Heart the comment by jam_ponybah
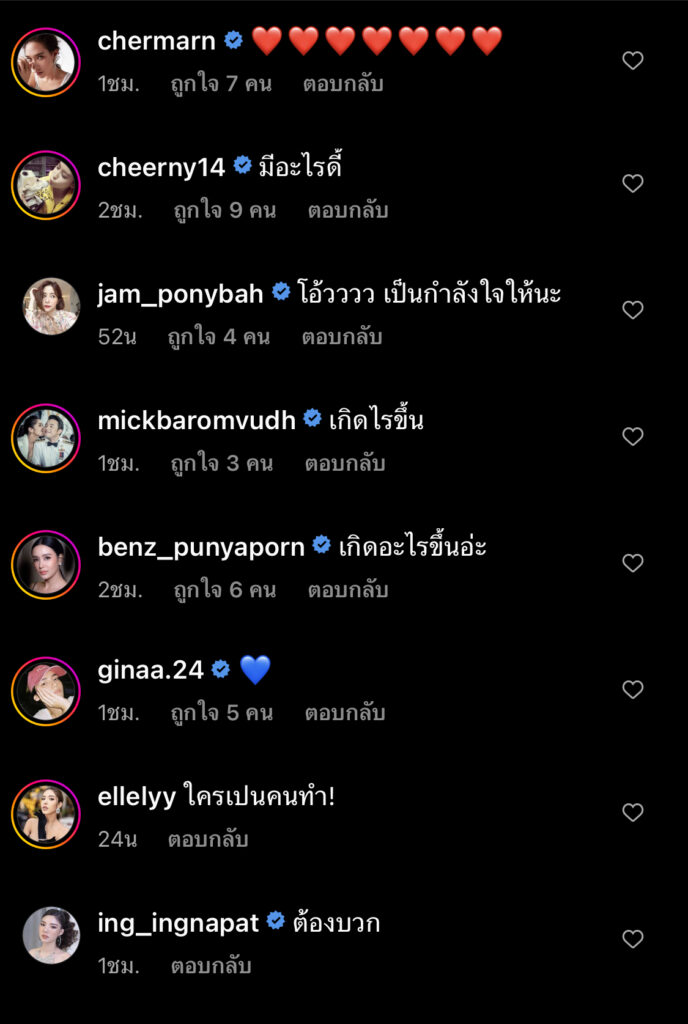 [632, 310]
